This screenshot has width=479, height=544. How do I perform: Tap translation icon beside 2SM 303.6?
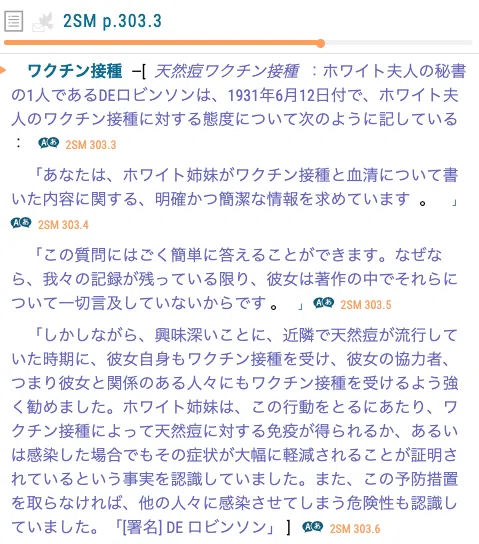pos(313,527)
